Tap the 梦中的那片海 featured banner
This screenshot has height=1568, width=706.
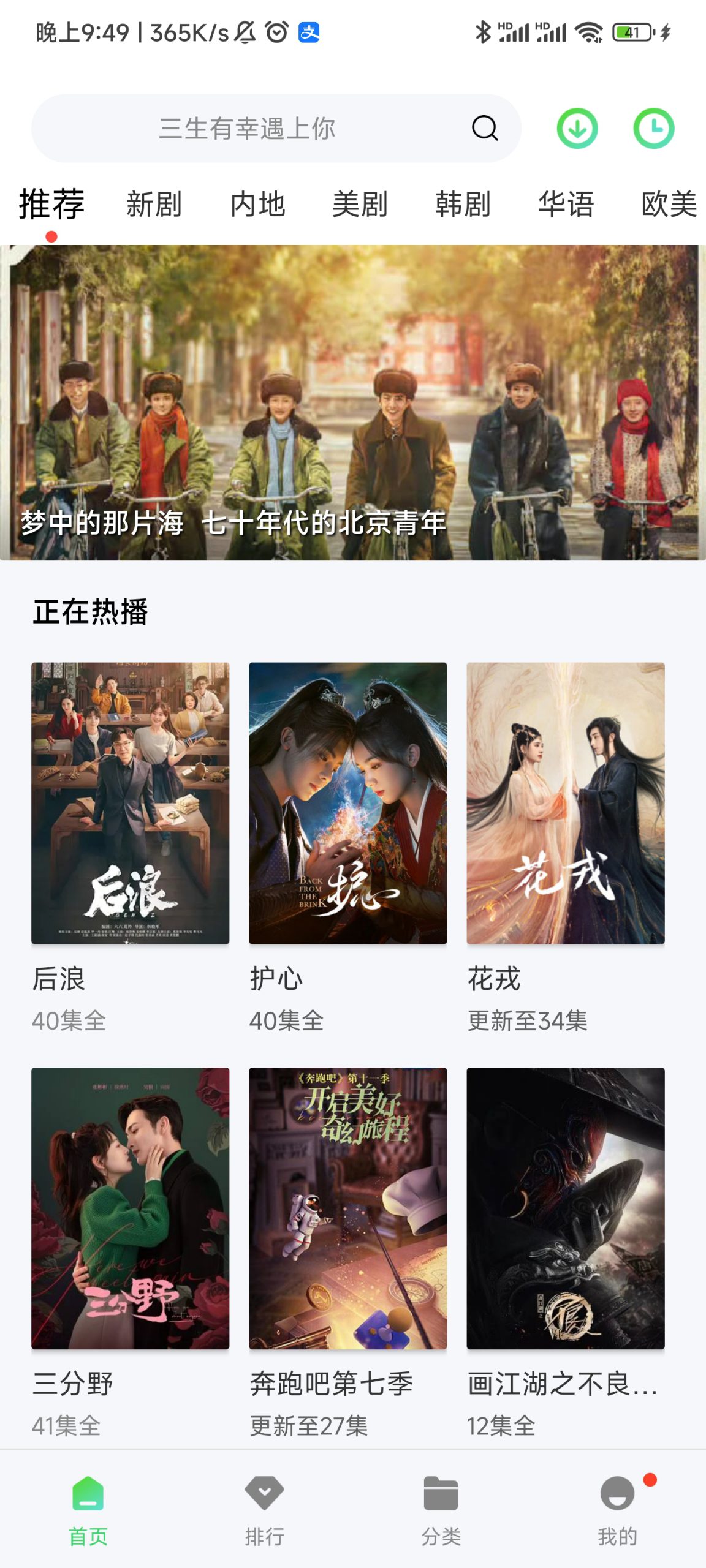pos(353,404)
